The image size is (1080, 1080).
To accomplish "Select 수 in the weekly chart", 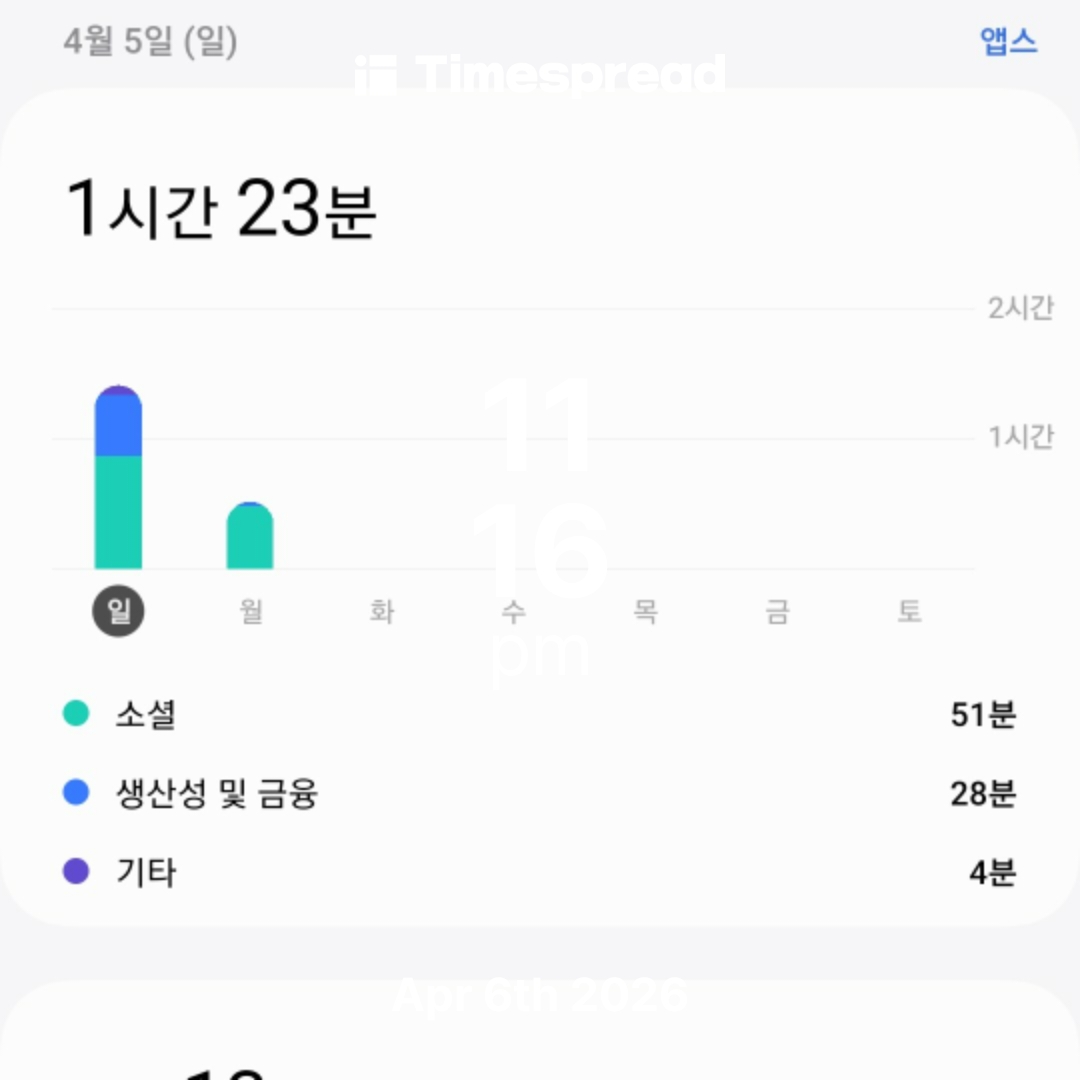I will point(514,611).
